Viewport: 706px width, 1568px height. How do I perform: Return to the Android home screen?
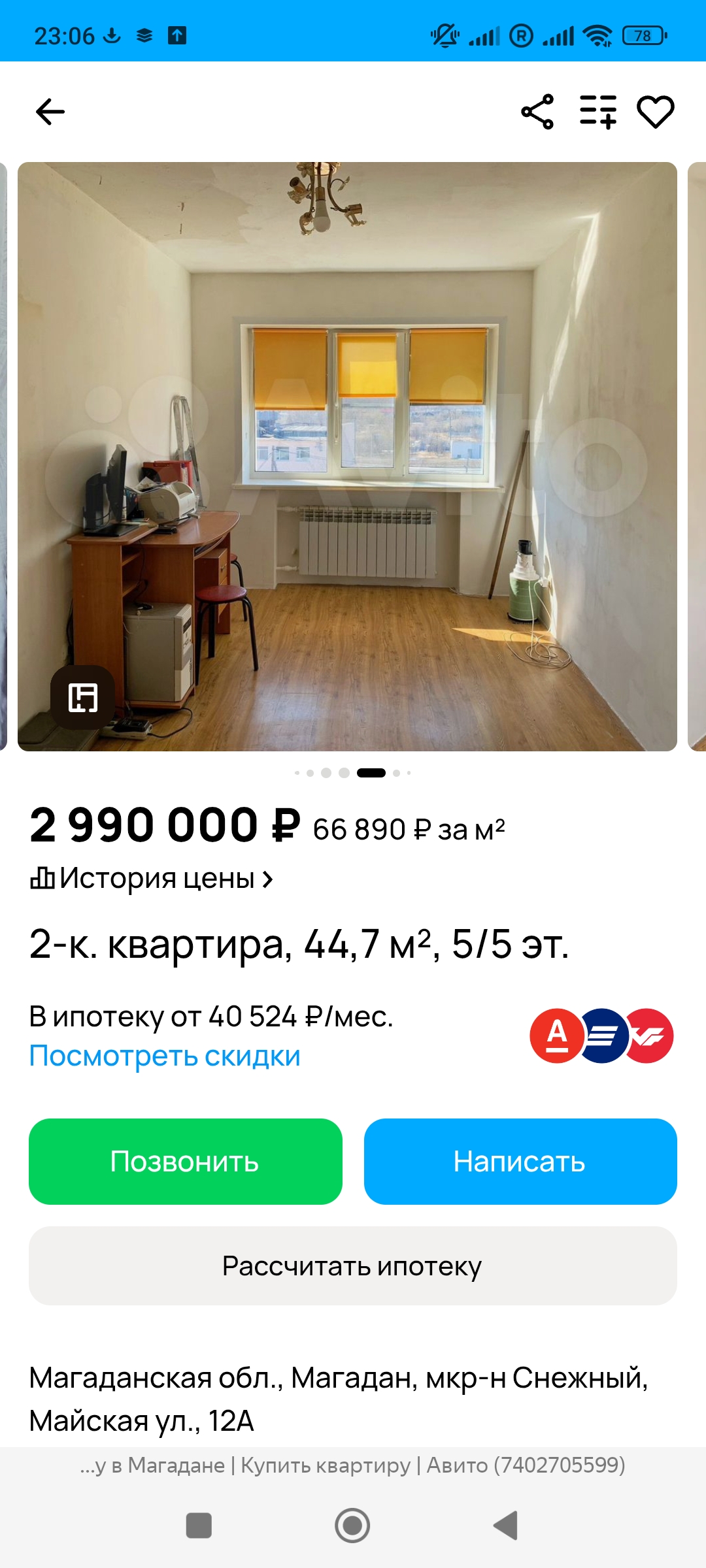point(352,1526)
